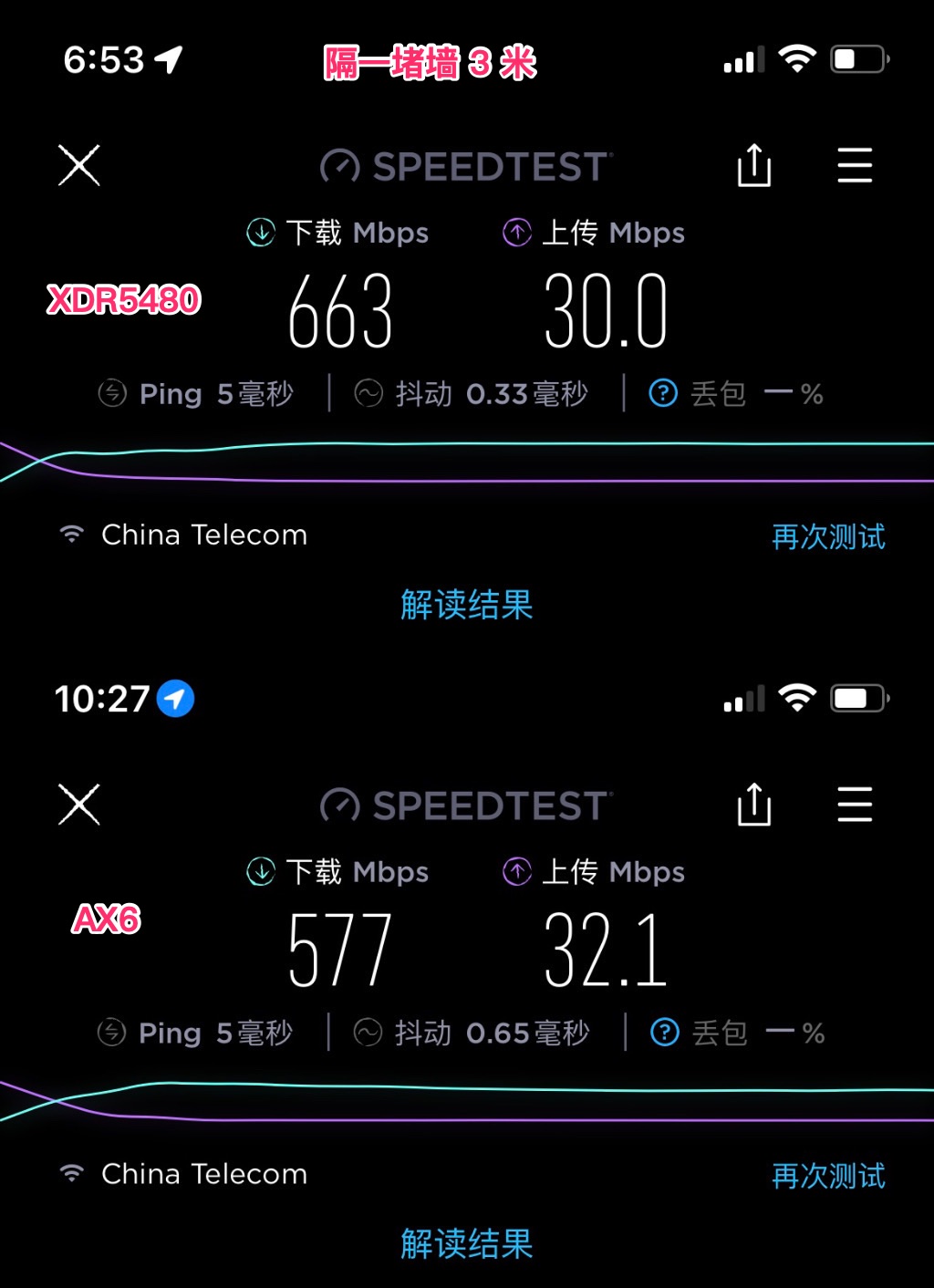Tap the 抖动 jitter wave icon
The height and width of the screenshot is (1288, 934).
[368, 393]
